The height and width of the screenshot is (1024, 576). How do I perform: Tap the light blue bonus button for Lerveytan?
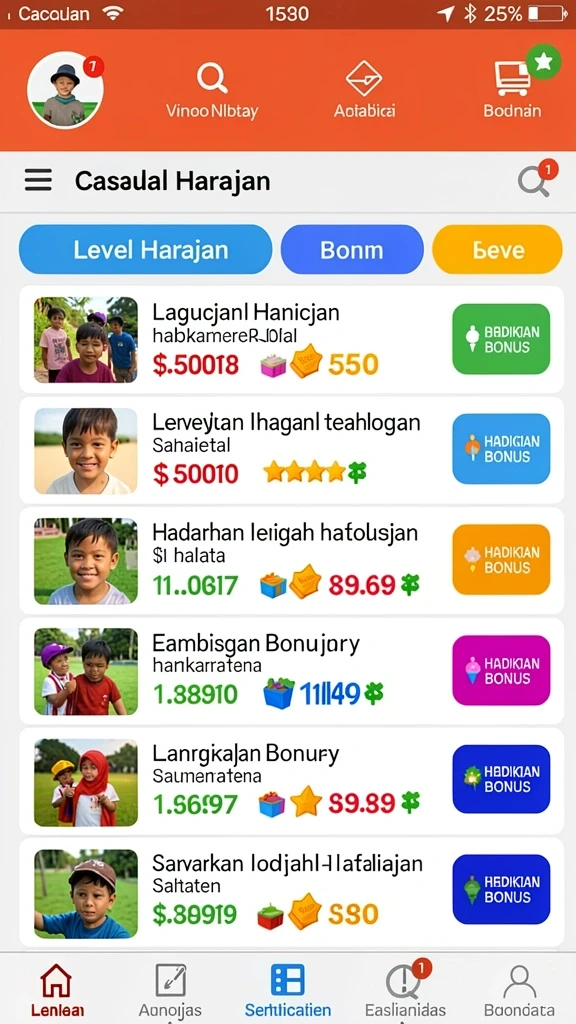point(501,449)
